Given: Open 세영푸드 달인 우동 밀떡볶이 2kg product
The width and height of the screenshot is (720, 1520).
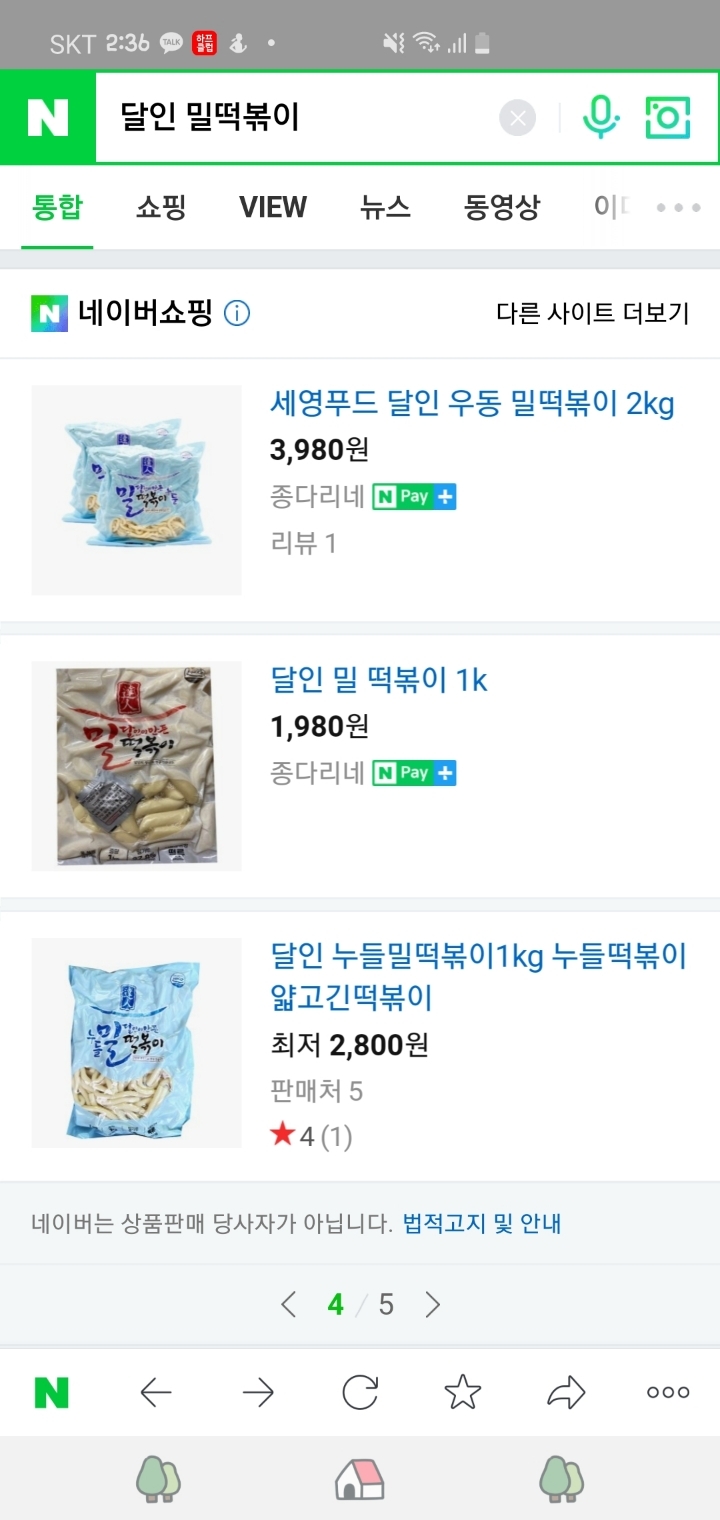Looking at the screenshot, I should point(472,404).
